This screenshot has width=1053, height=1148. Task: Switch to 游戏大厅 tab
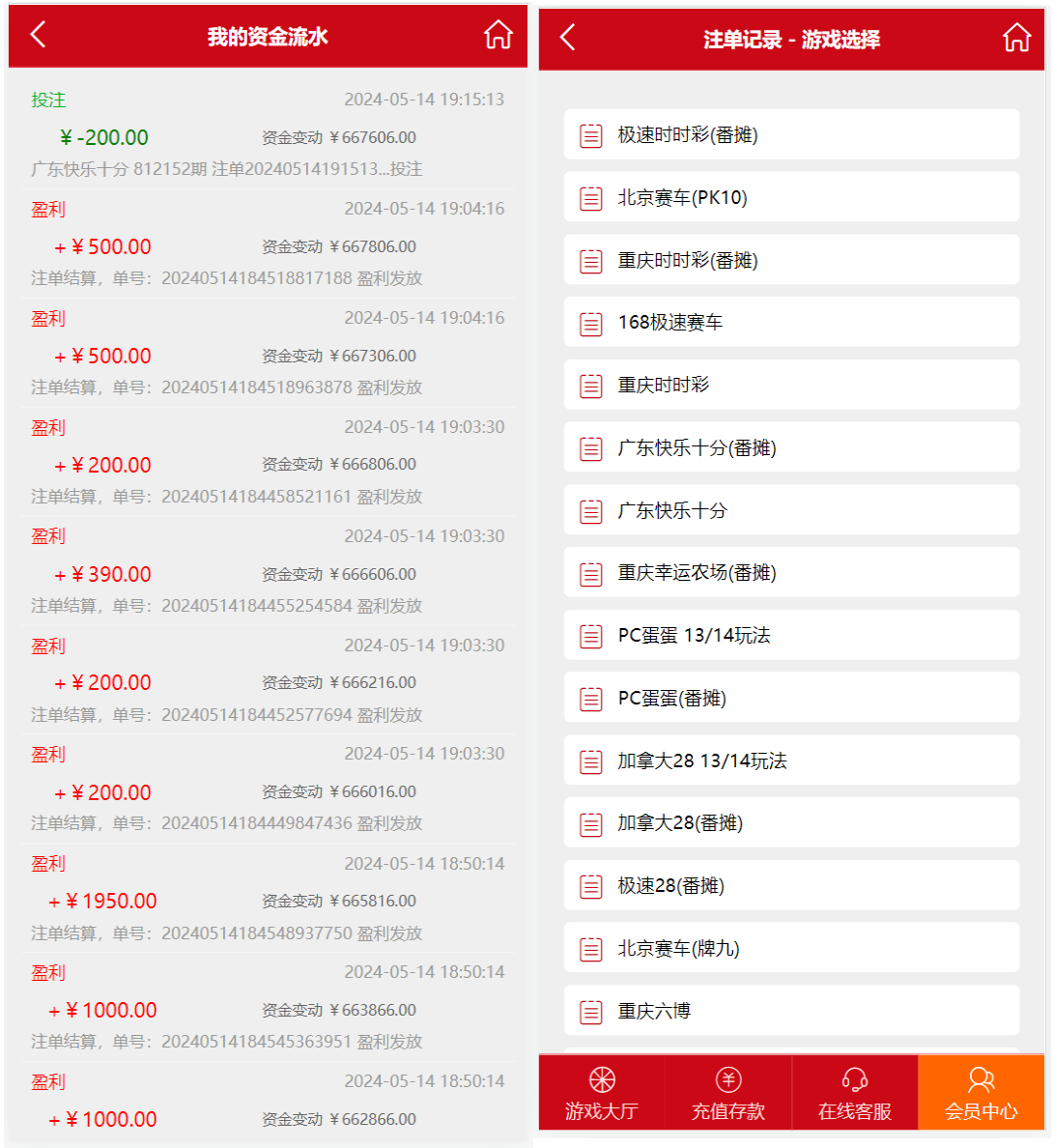(602, 1093)
